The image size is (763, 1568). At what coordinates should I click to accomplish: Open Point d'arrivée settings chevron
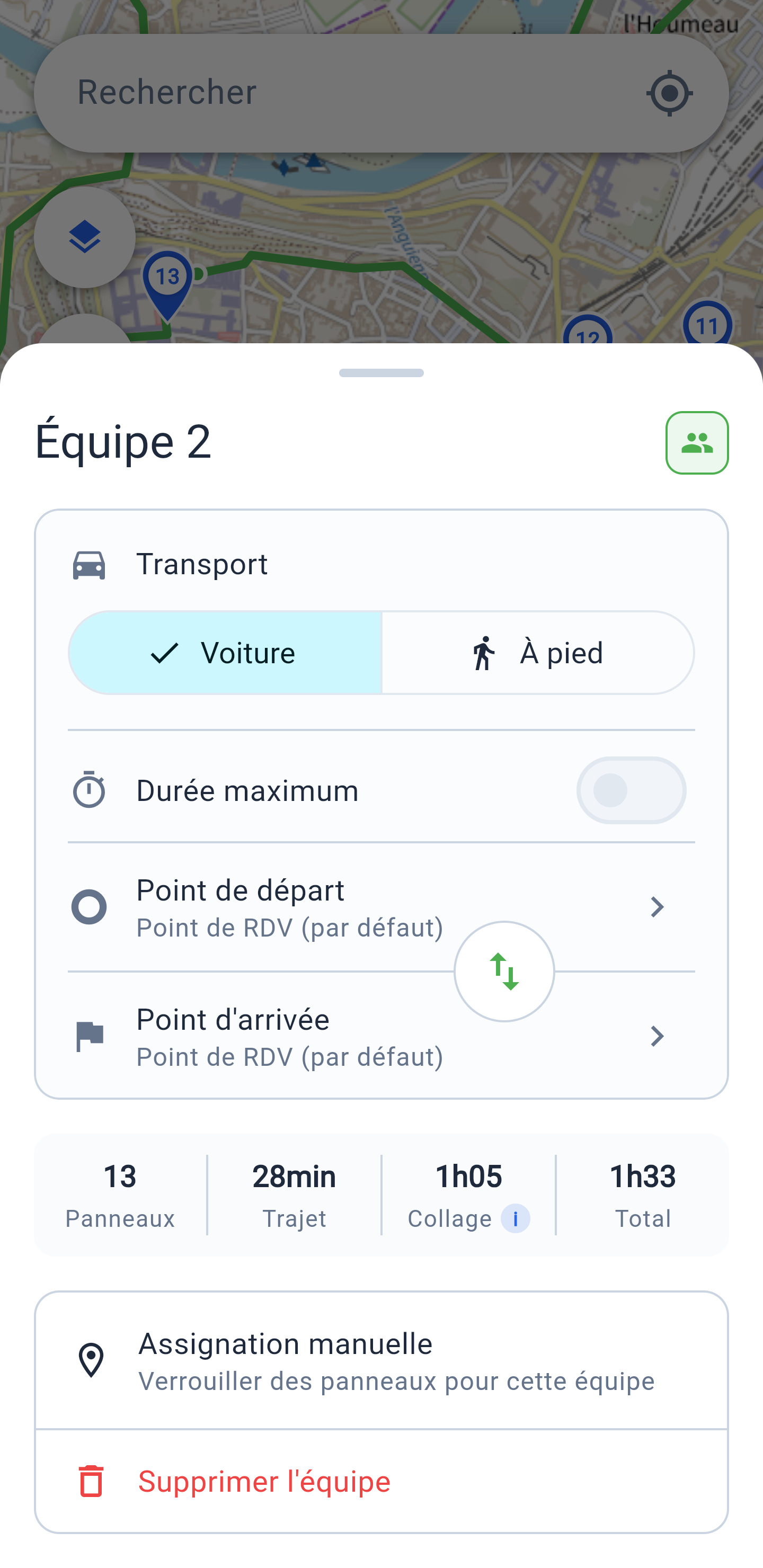pos(659,1036)
